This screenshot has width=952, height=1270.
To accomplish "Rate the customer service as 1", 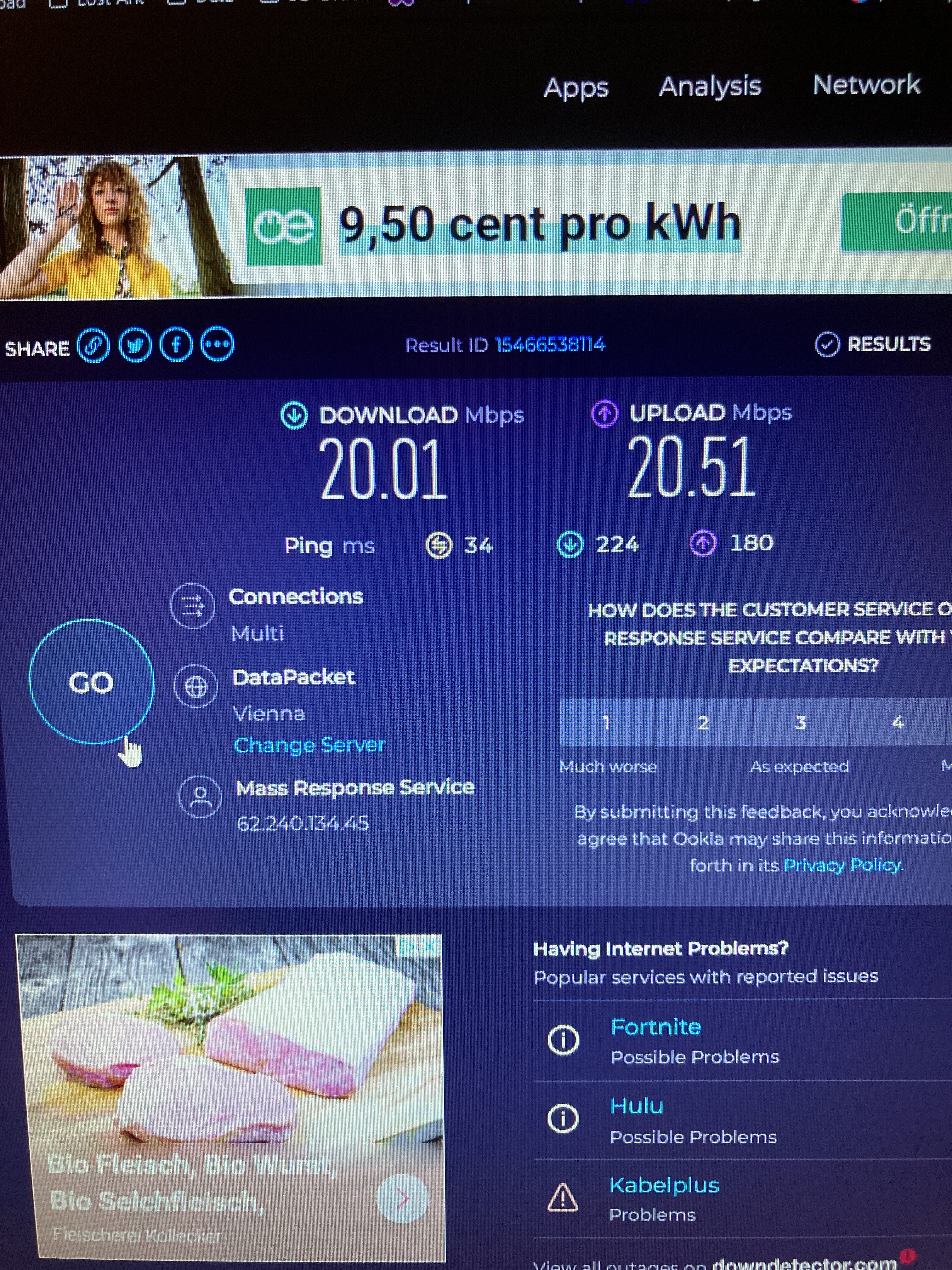I will pos(606,722).
